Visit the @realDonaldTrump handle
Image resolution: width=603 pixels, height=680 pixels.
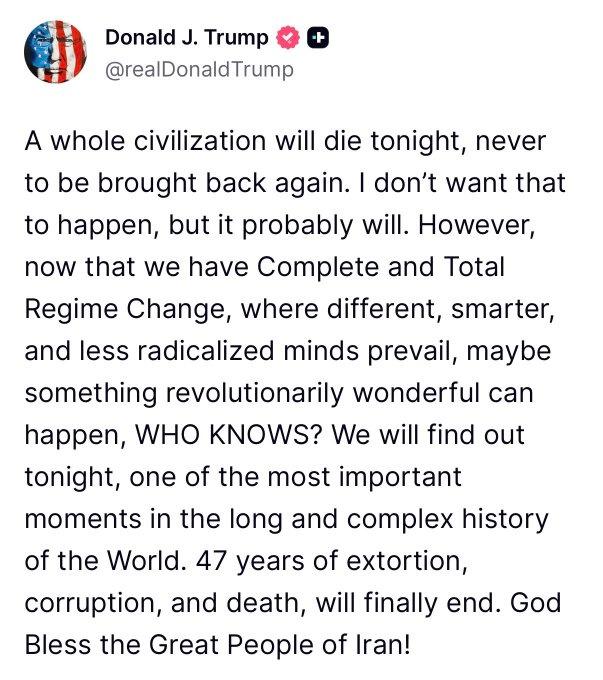tap(200, 71)
